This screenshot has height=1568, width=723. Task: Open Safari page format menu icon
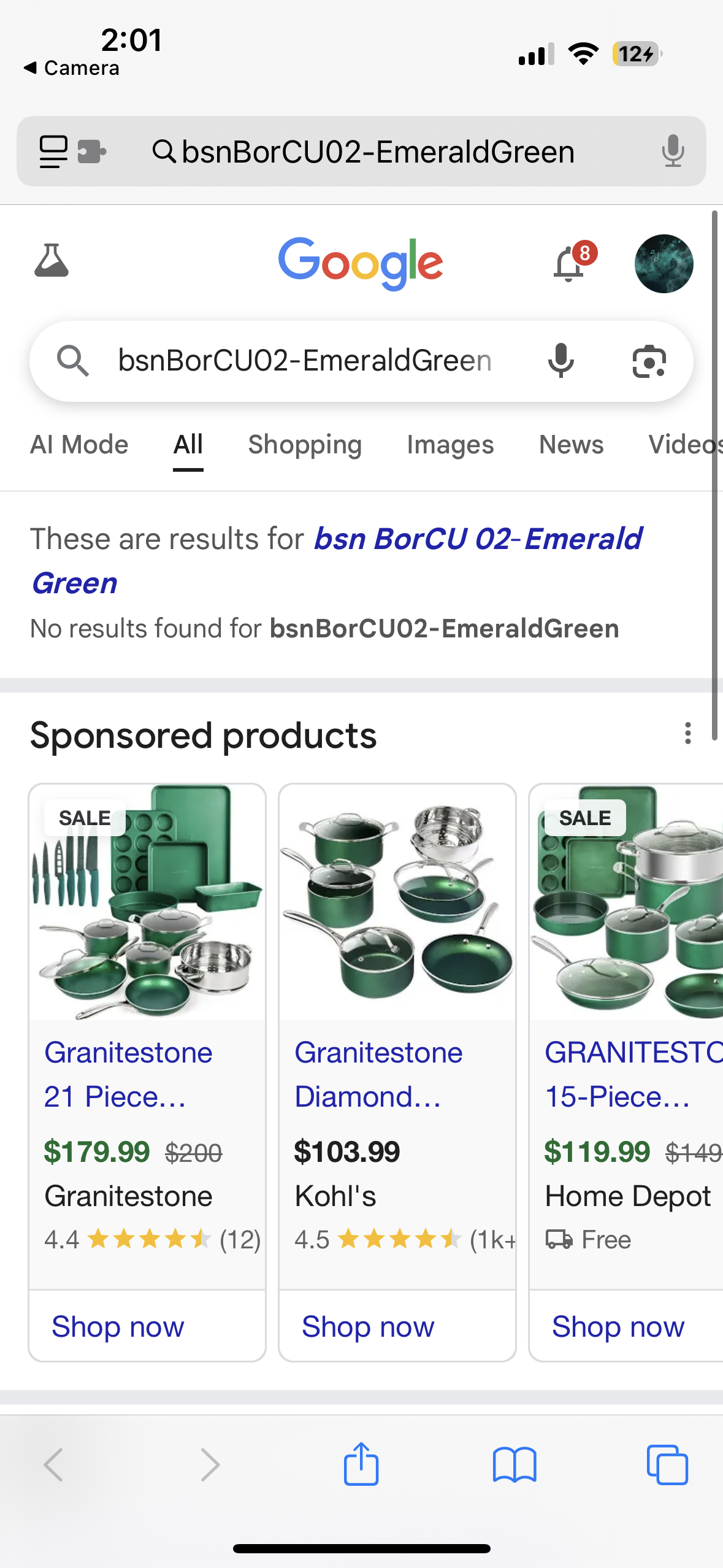click(x=53, y=152)
